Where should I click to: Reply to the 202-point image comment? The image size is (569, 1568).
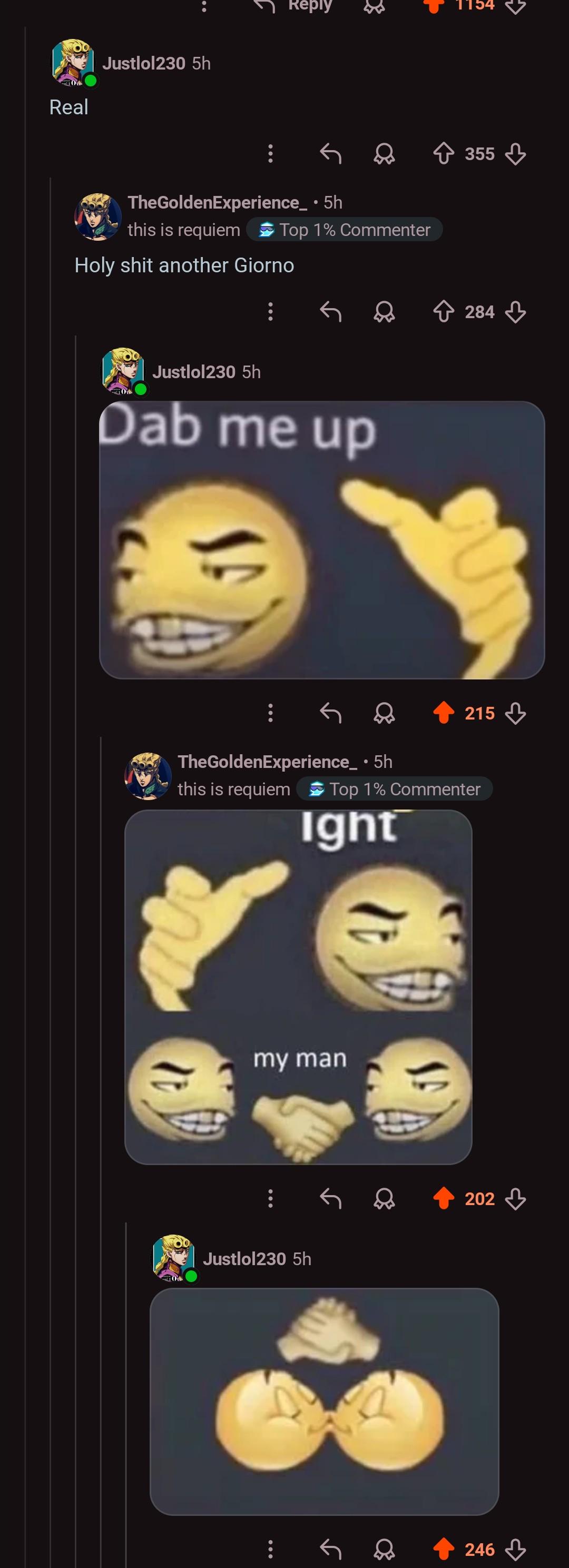pos(330,1199)
